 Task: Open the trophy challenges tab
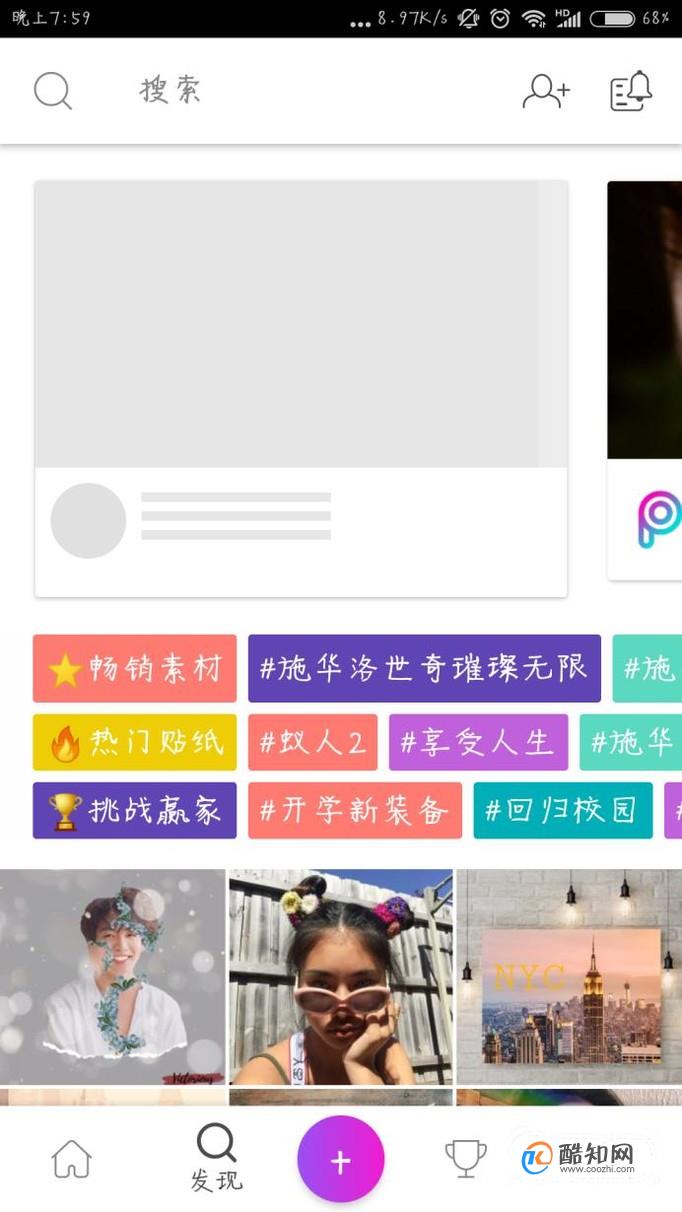[x=465, y=1158]
